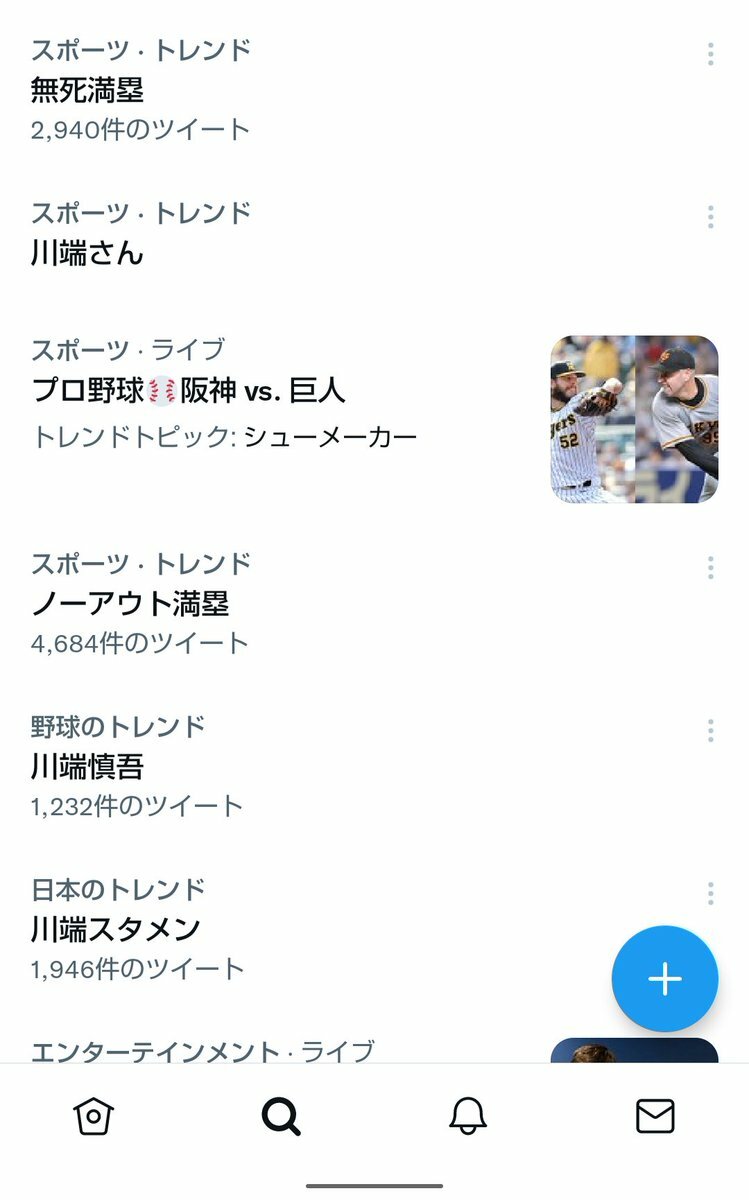
Task: Go to the Home tab
Action: (x=94, y=1116)
